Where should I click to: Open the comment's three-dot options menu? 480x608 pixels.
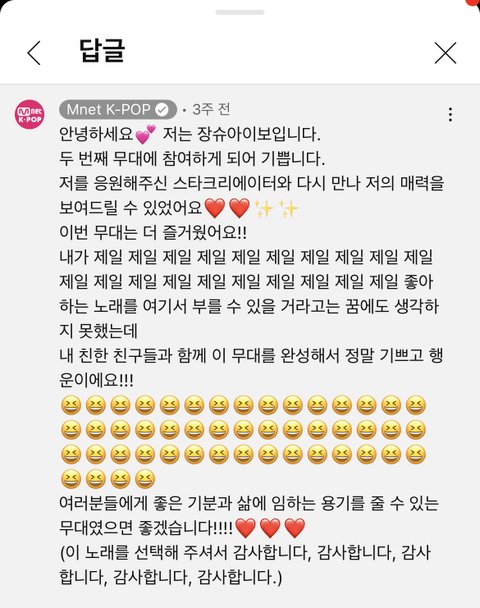pos(450,114)
